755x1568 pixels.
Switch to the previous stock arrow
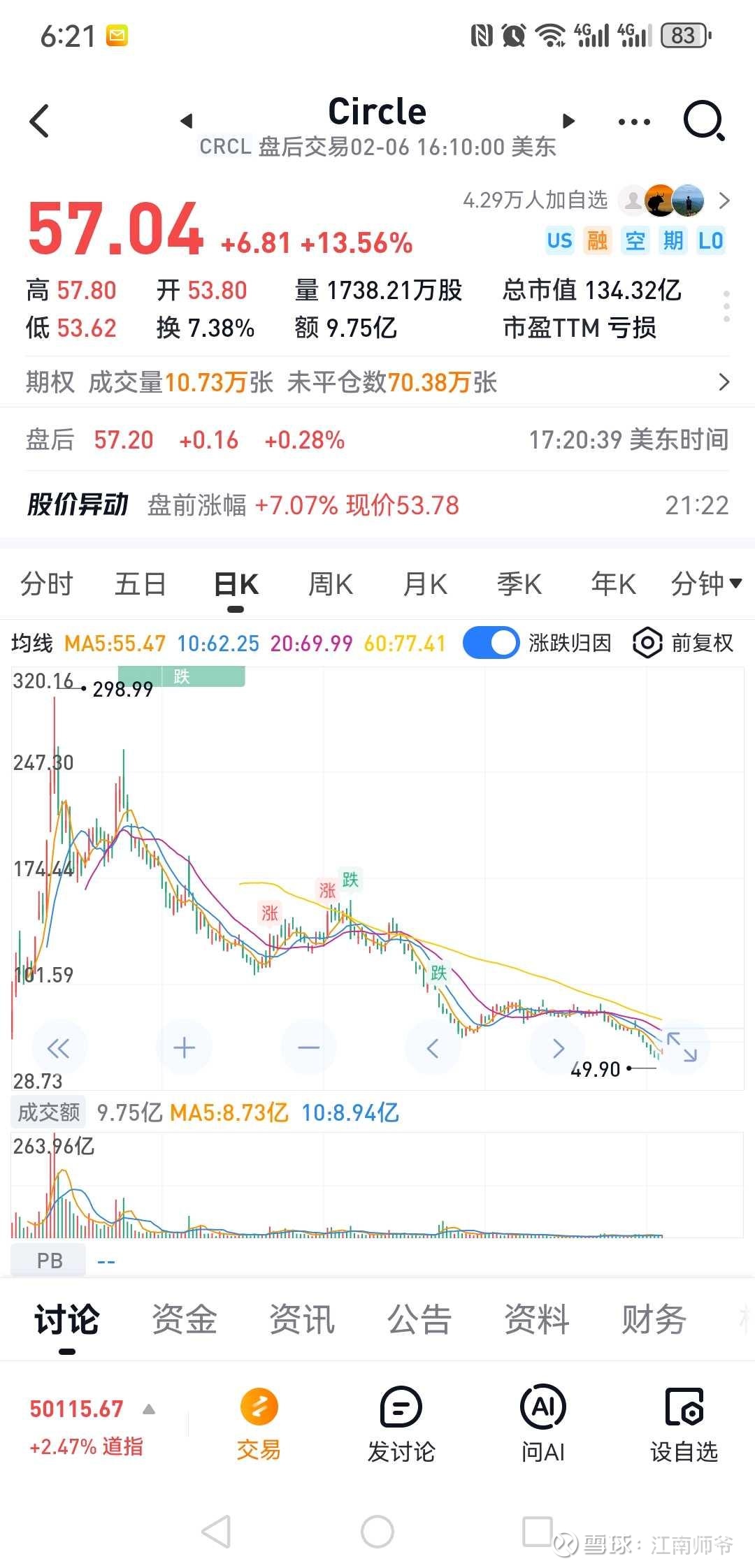pyautogui.click(x=186, y=122)
